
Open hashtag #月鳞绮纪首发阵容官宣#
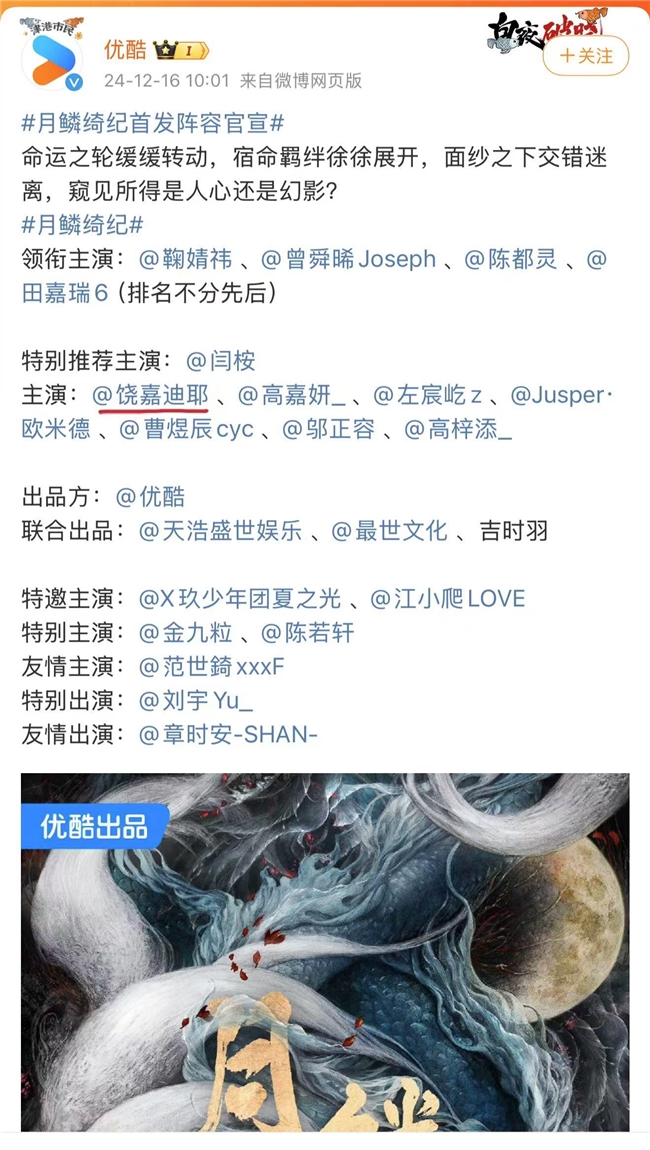tap(153, 123)
